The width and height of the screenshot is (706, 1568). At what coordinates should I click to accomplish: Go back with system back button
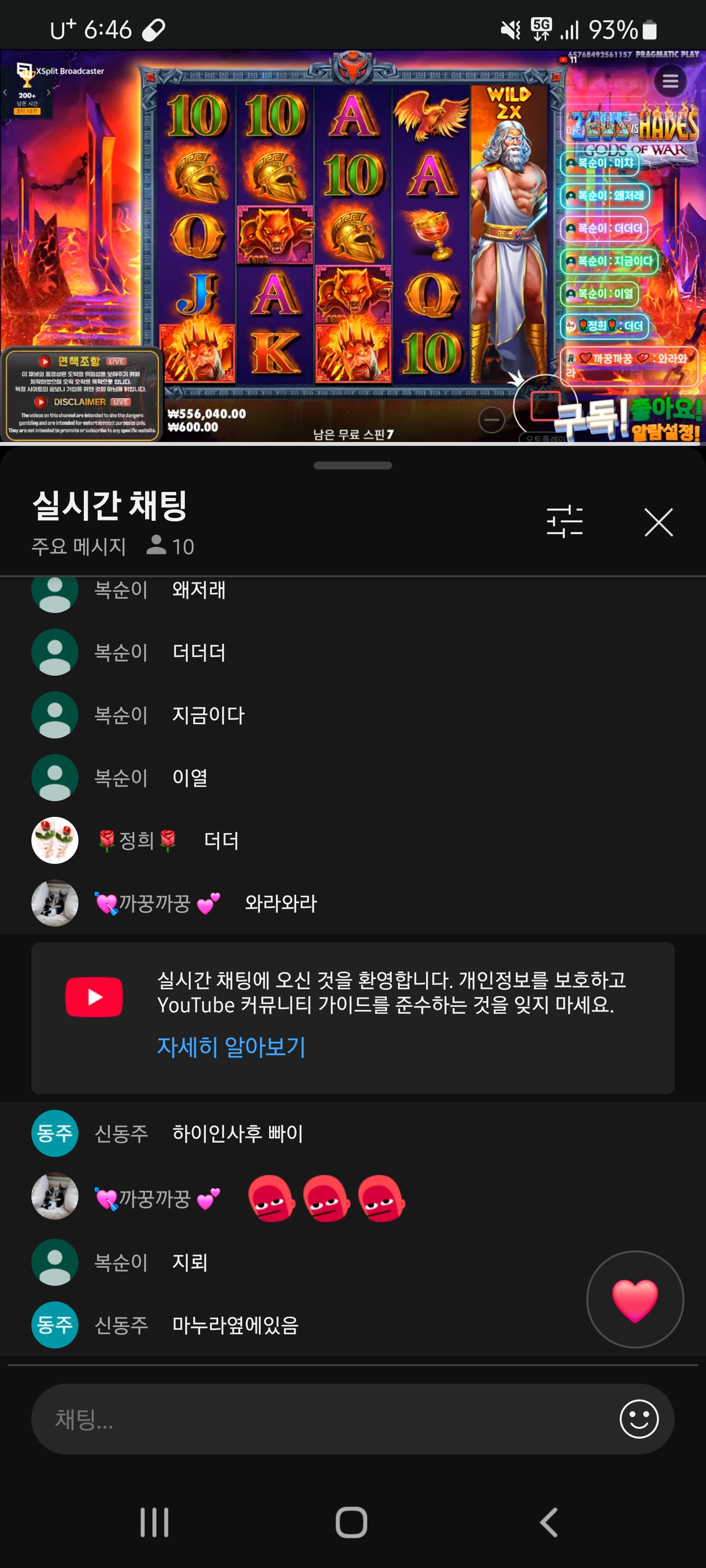(x=548, y=1522)
